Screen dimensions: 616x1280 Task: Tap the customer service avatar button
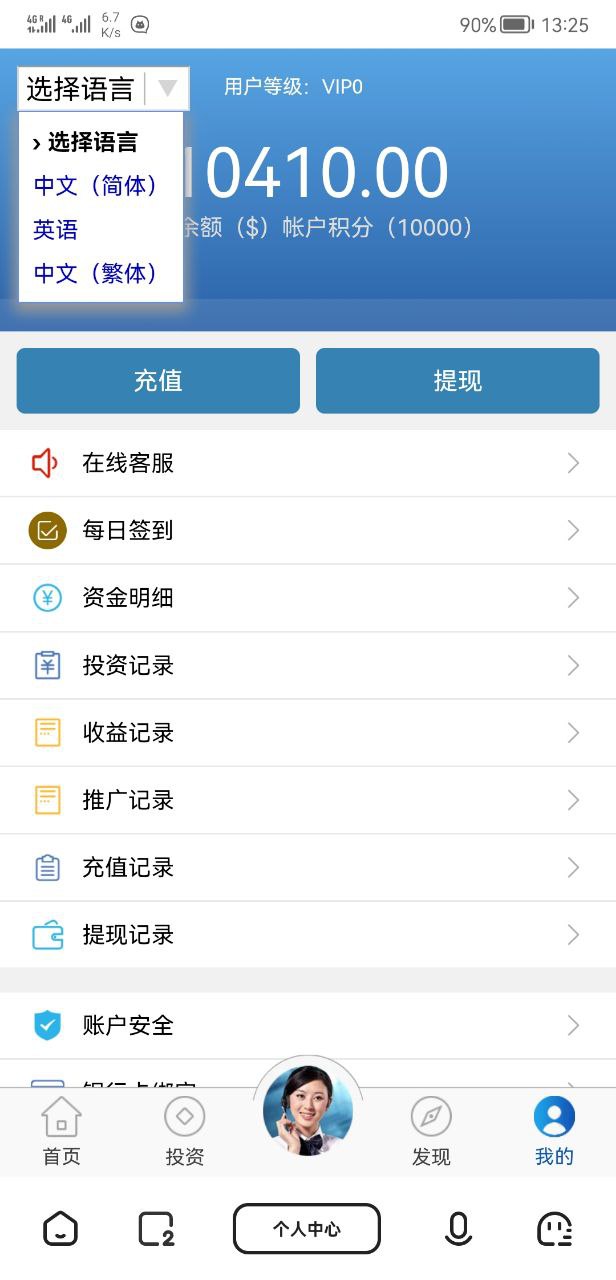pyautogui.click(x=308, y=1111)
